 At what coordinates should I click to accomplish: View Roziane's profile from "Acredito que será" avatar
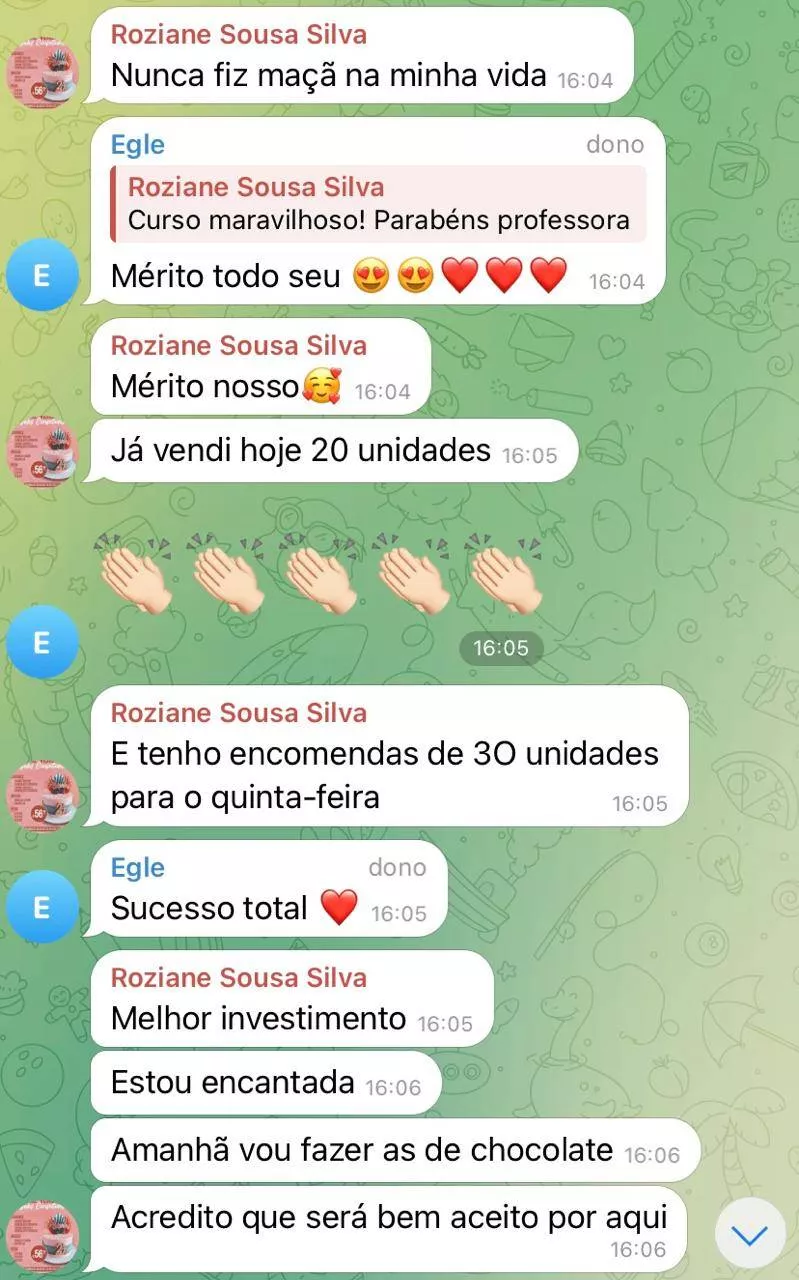[43, 1236]
